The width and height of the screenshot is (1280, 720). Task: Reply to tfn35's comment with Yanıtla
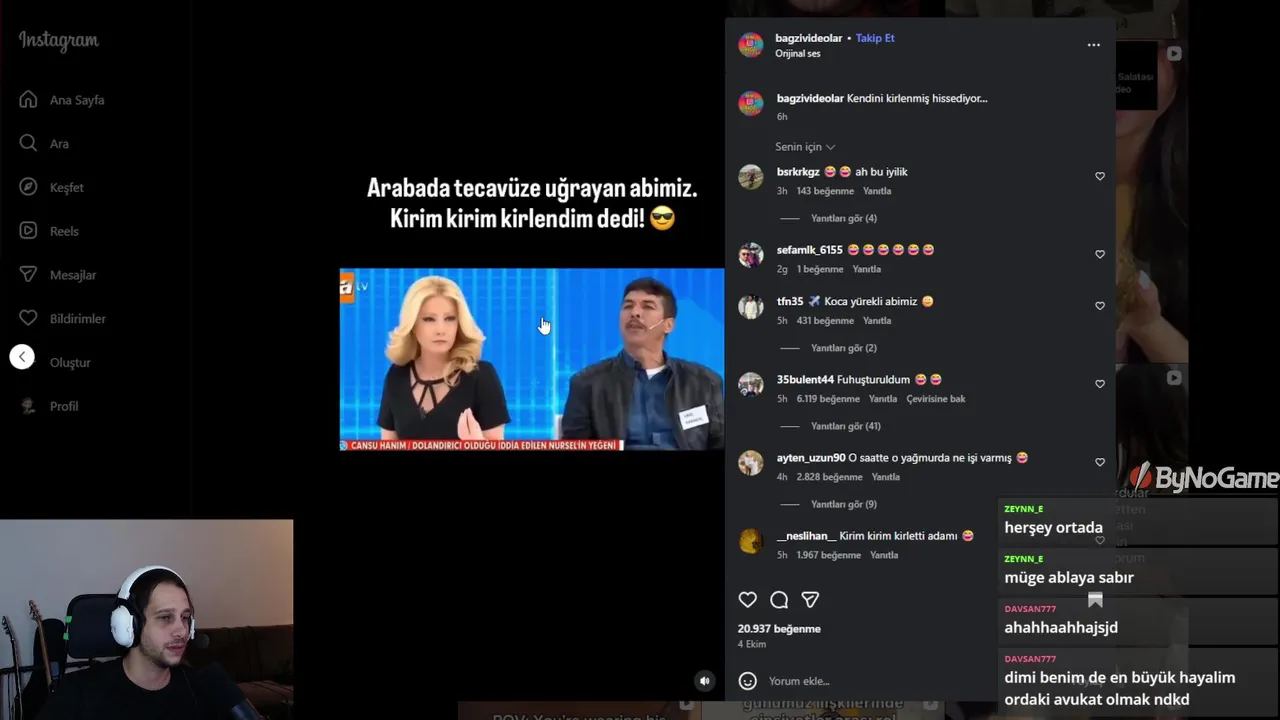pos(876,321)
